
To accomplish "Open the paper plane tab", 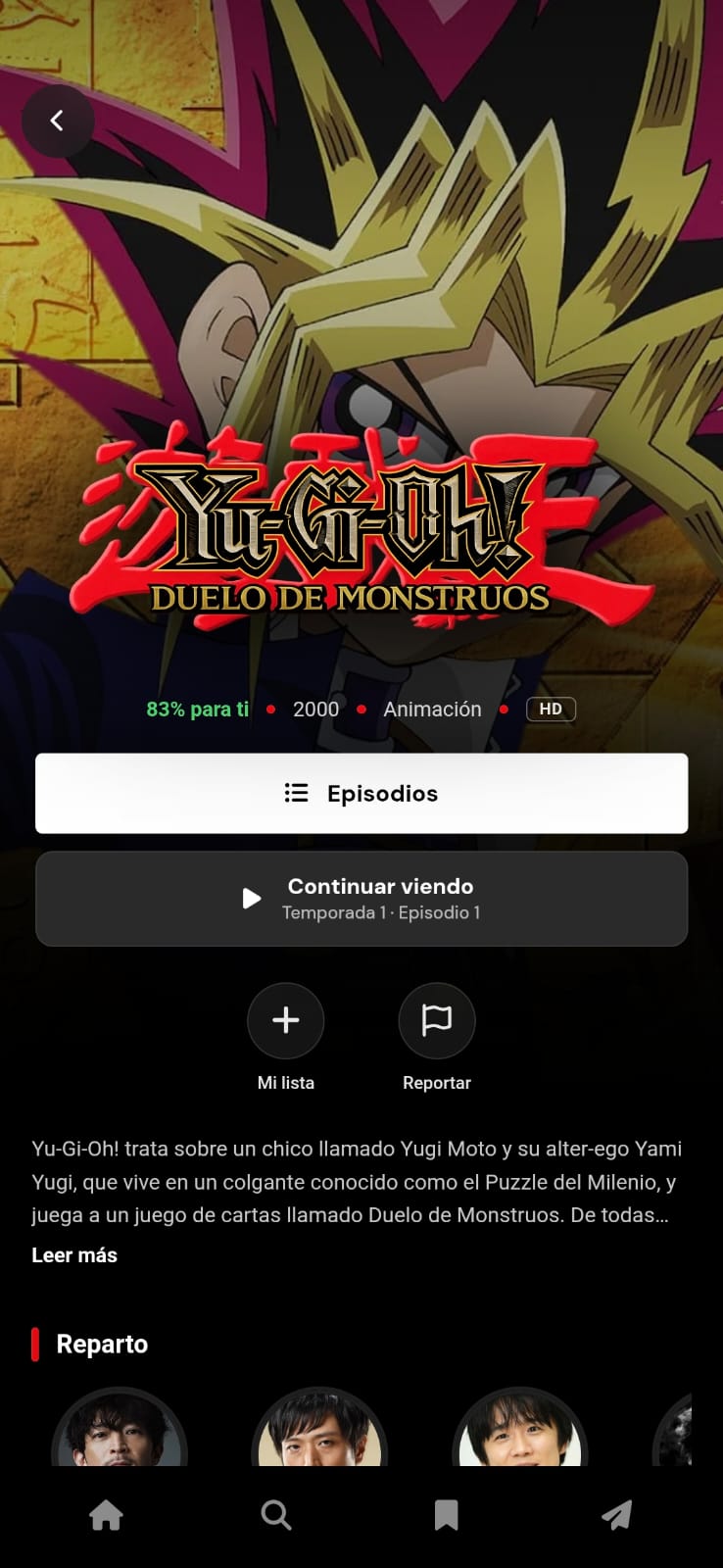I will click(616, 1515).
